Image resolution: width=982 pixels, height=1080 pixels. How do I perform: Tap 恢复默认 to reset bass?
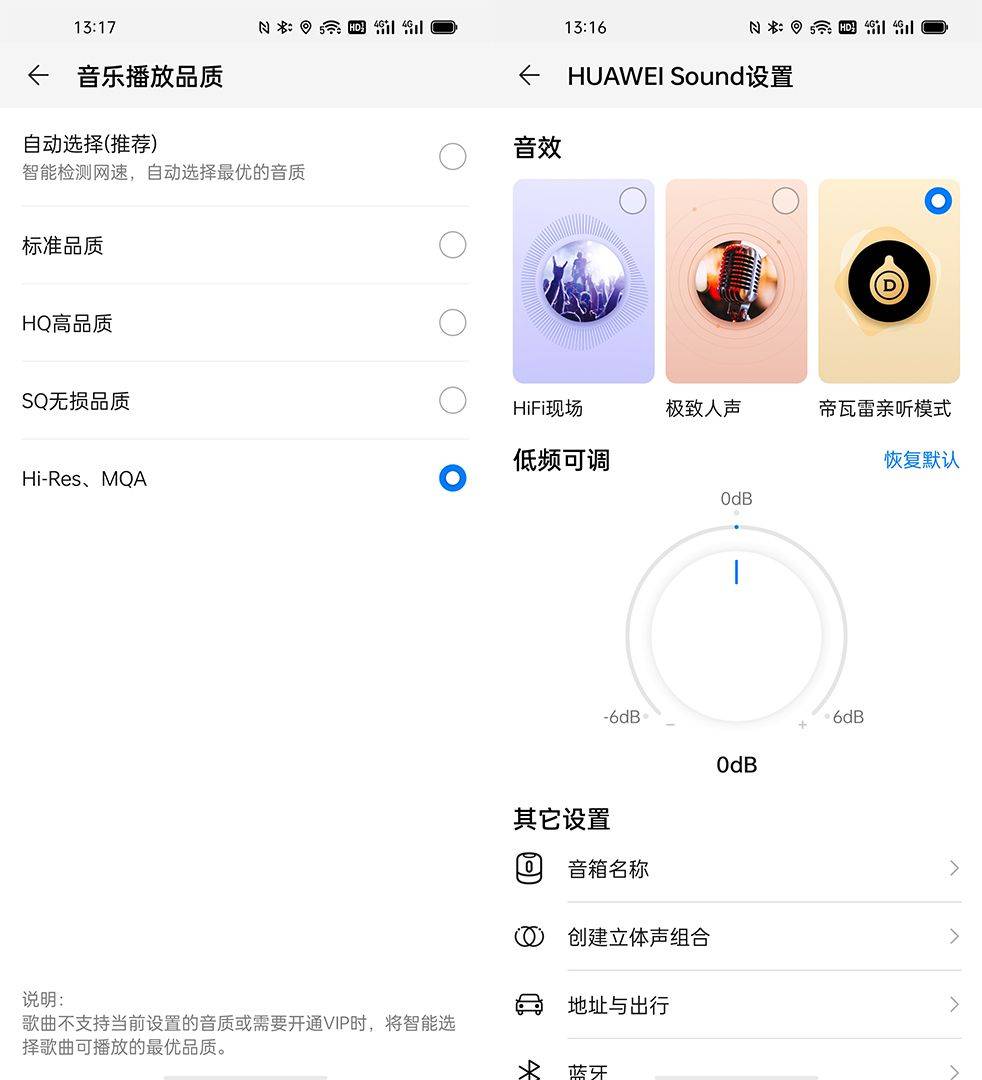[921, 460]
